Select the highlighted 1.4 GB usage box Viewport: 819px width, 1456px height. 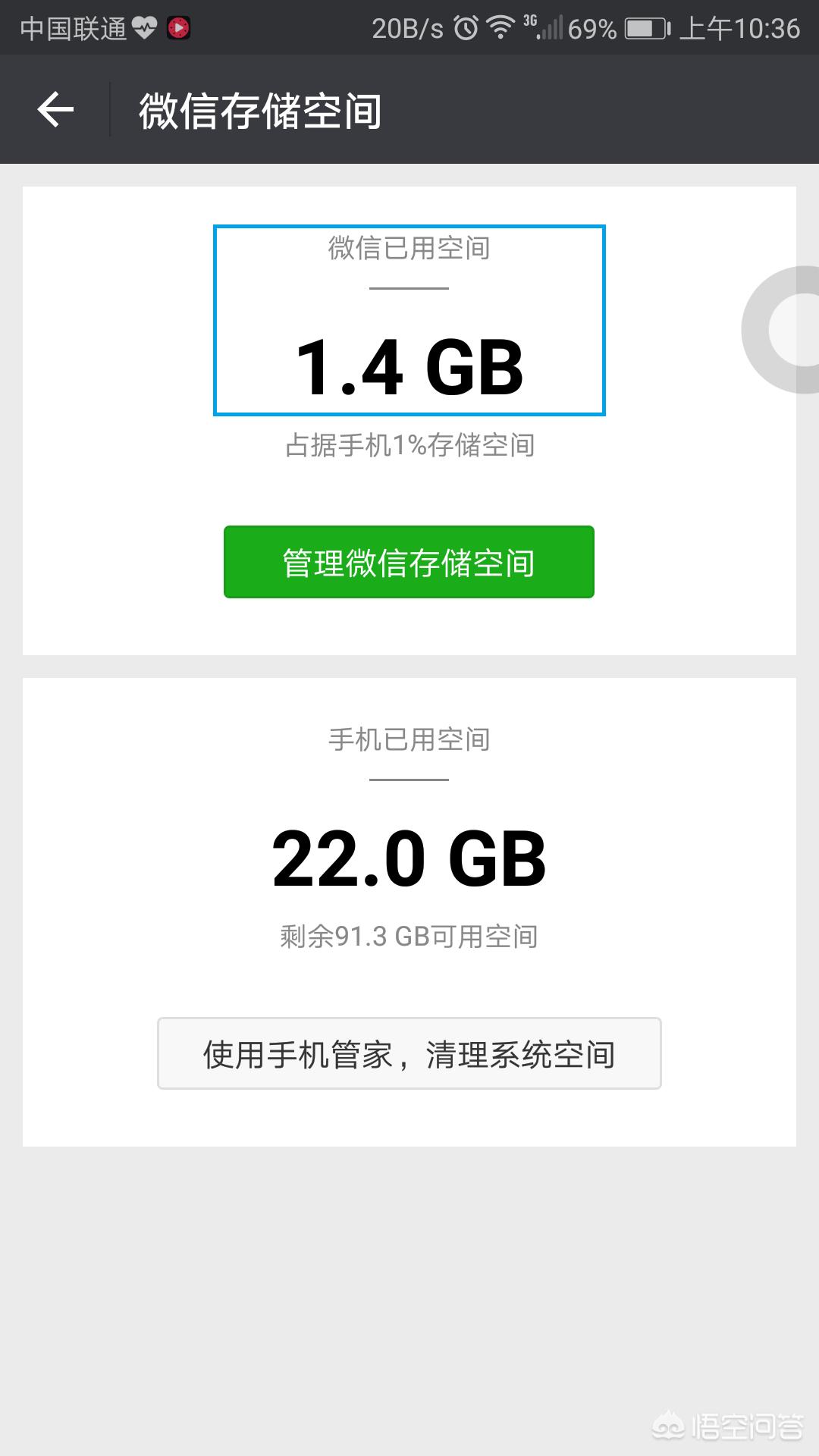coord(409,318)
